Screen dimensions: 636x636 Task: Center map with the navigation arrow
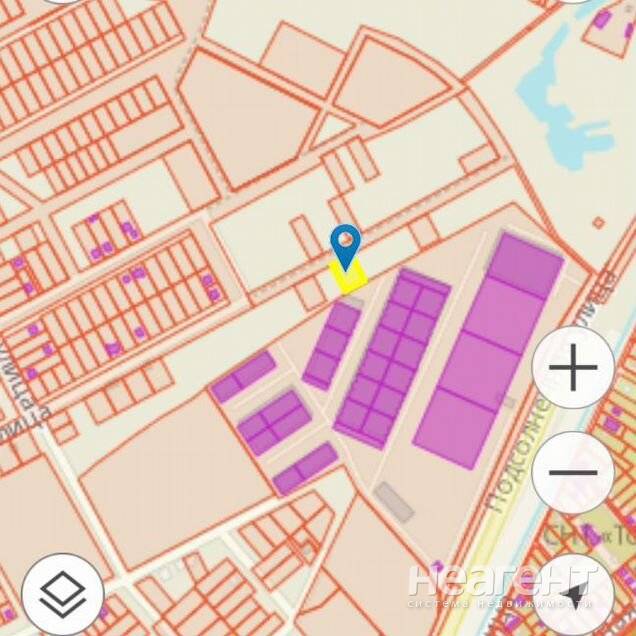point(573,596)
